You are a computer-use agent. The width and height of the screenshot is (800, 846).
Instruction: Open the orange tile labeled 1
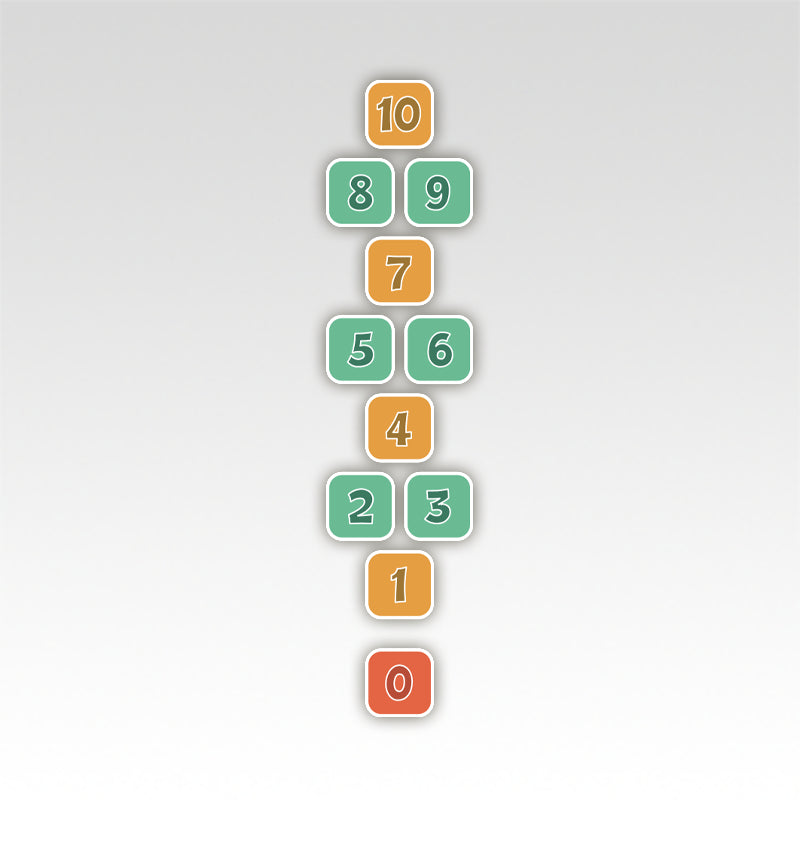point(399,584)
